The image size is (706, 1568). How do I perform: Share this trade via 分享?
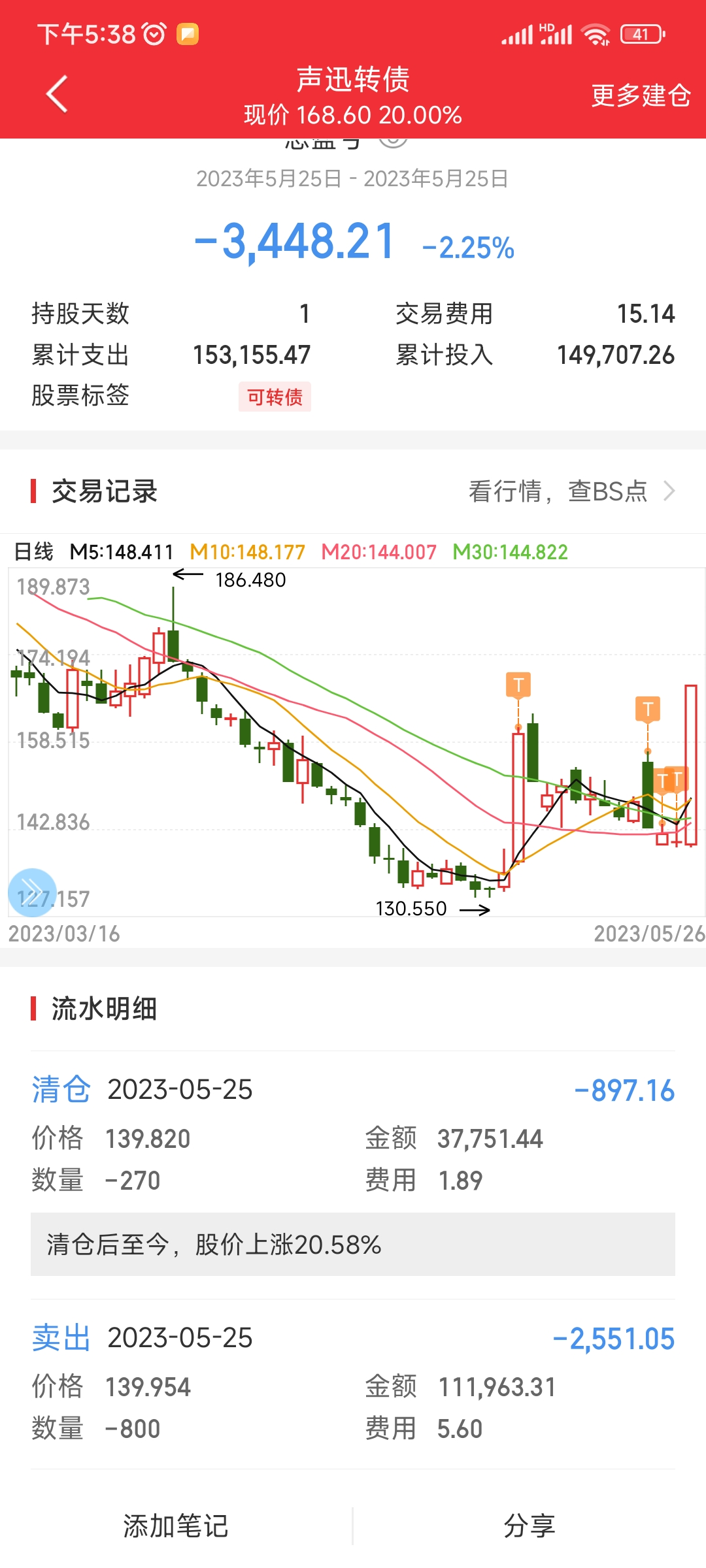click(x=529, y=1526)
